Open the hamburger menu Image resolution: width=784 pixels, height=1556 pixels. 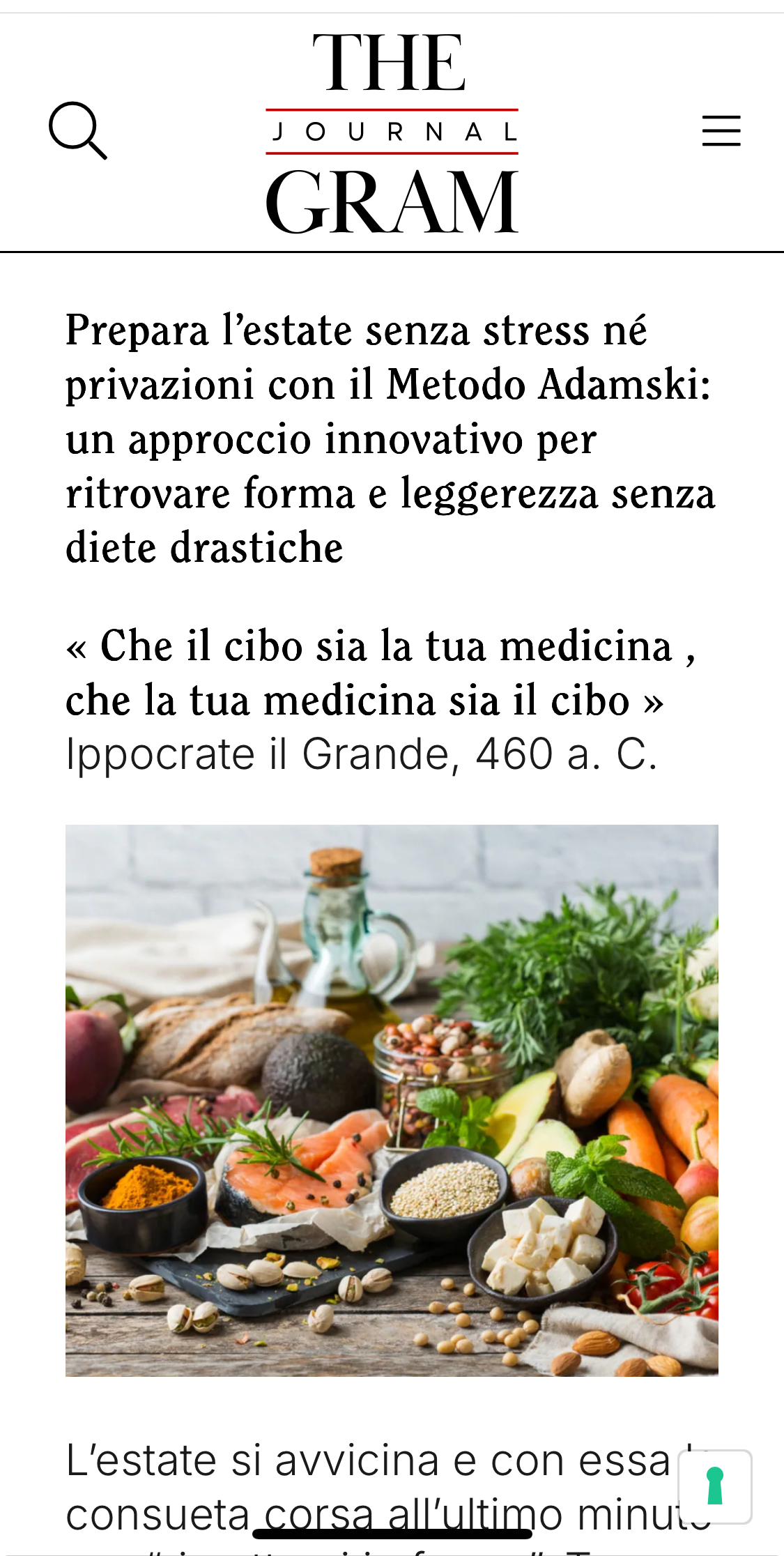tap(721, 131)
